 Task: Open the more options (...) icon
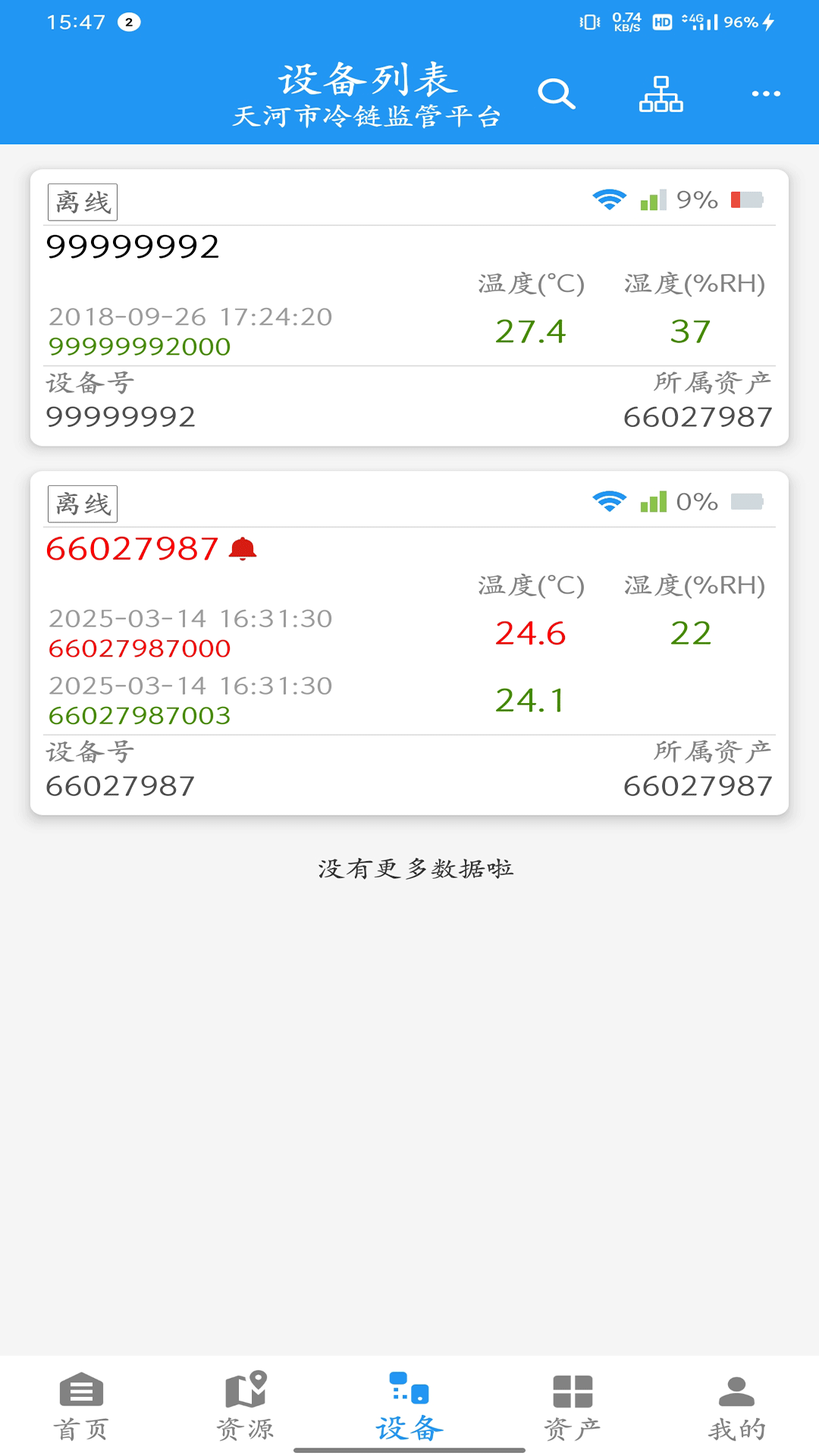pyautogui.click(x=764, y=93)
